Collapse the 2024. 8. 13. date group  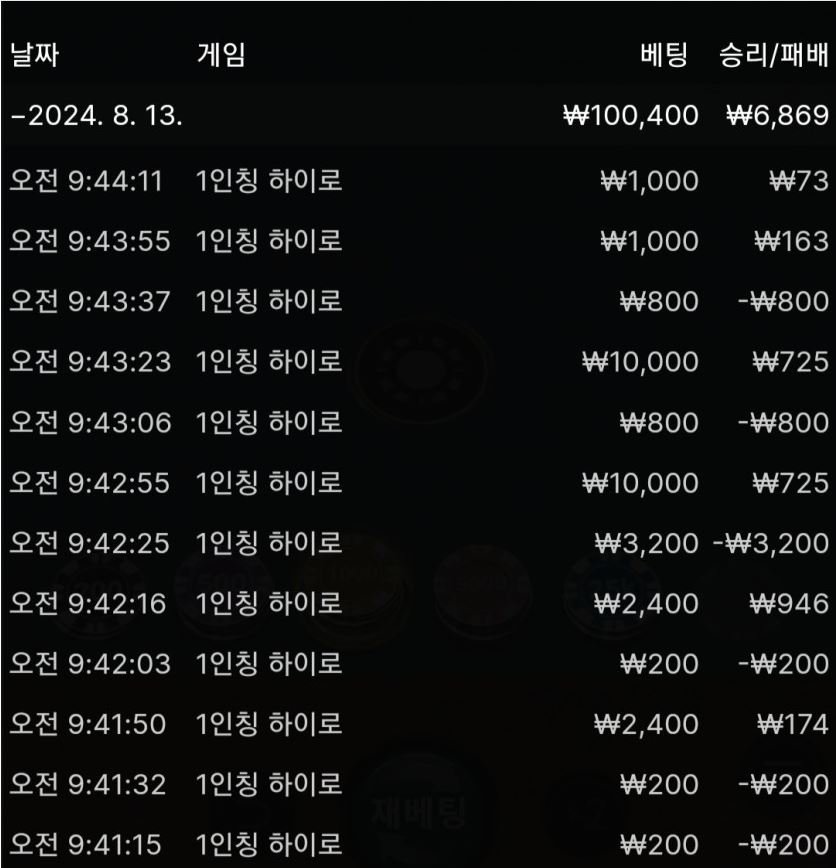96,115
